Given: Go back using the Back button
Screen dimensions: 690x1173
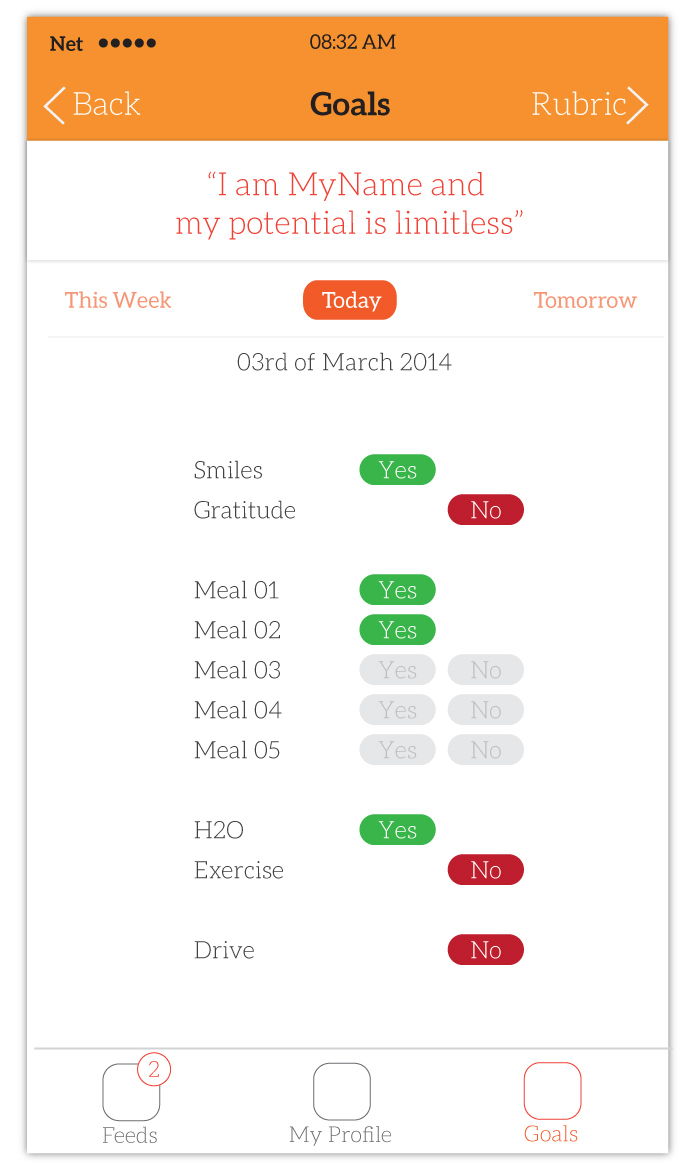Looking at the screenshot, I should tap(92, 105).
